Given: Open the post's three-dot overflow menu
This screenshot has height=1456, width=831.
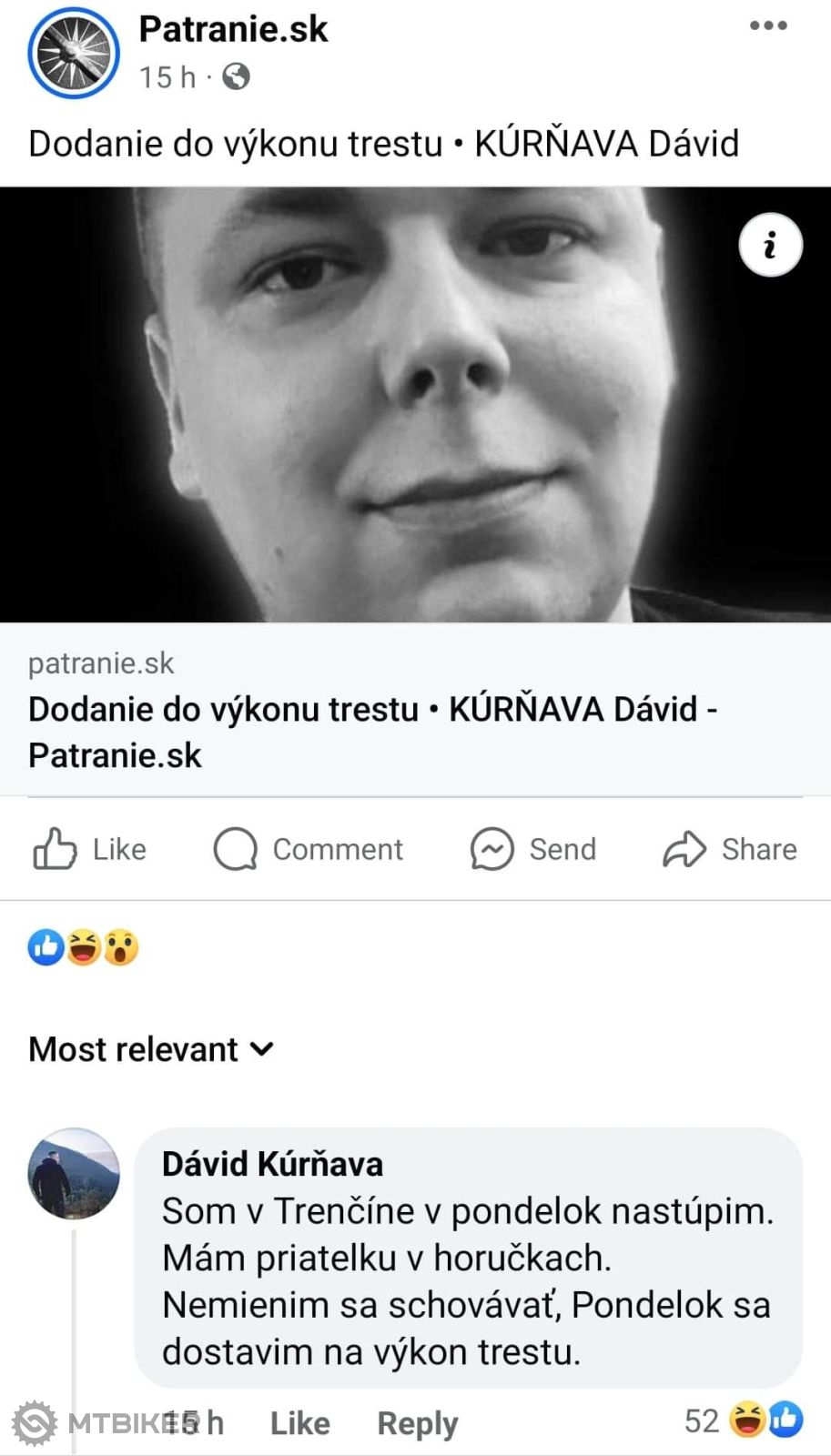Looking at the screenshot, I should coord(767,25).
